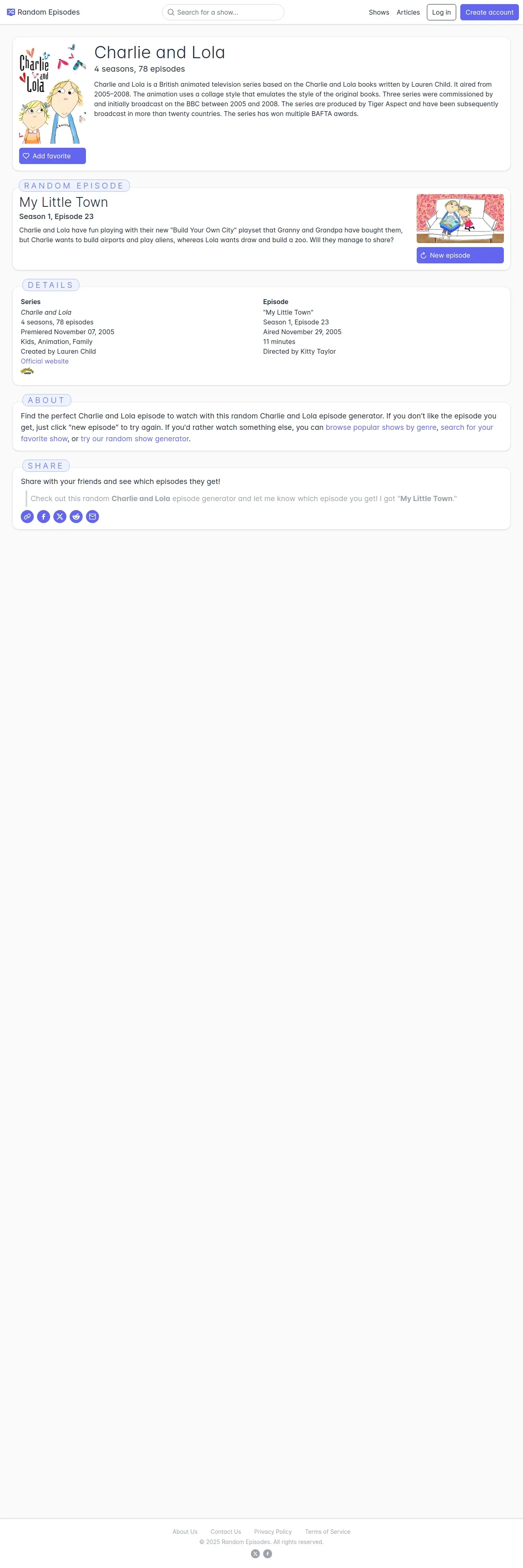This screenshot has height=1568, width=523.
Task: Generate a new random episode
Action: pos(460,255)
